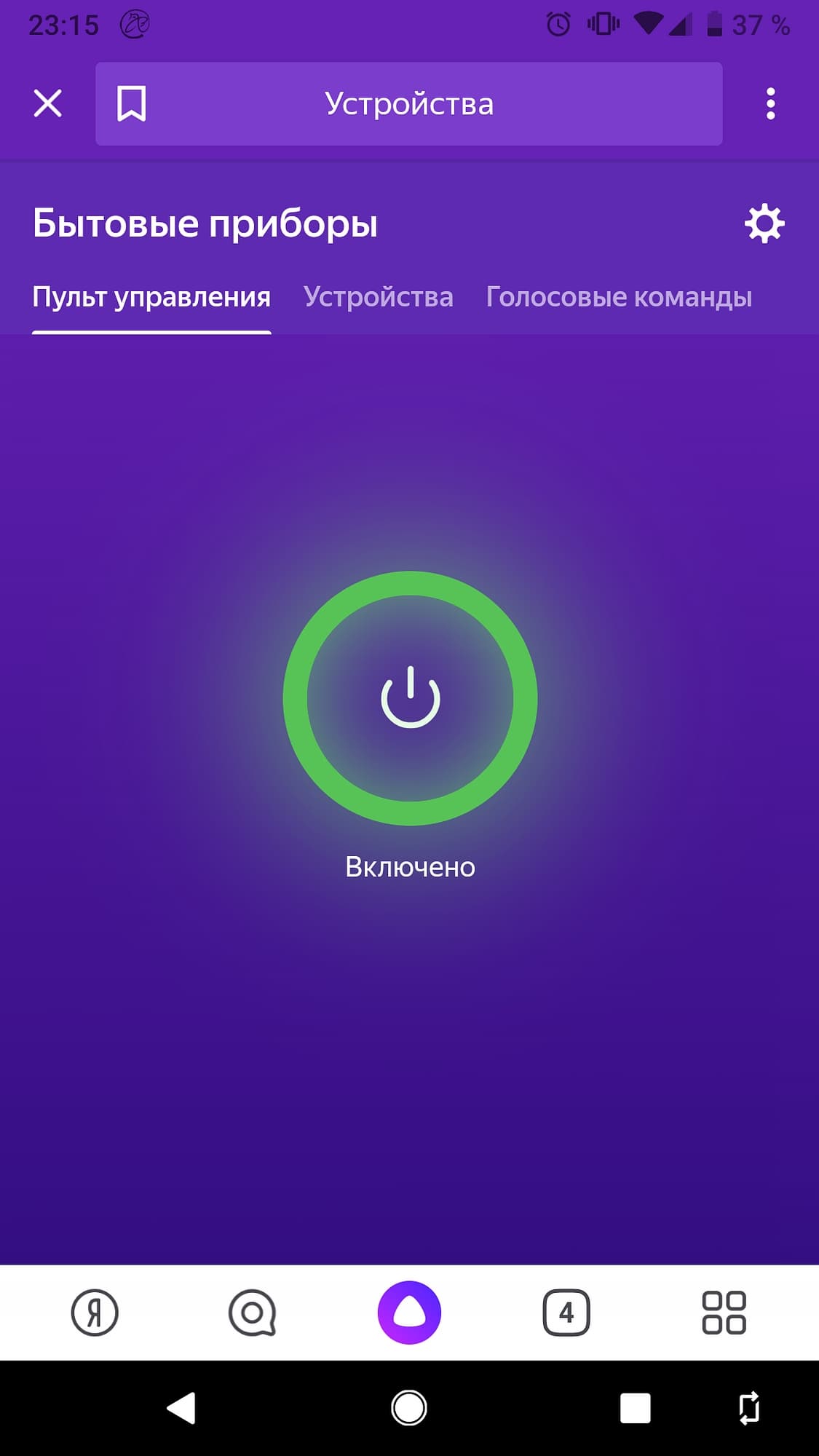
Task: Tap the Устройства address bar title
Action: 409,103
